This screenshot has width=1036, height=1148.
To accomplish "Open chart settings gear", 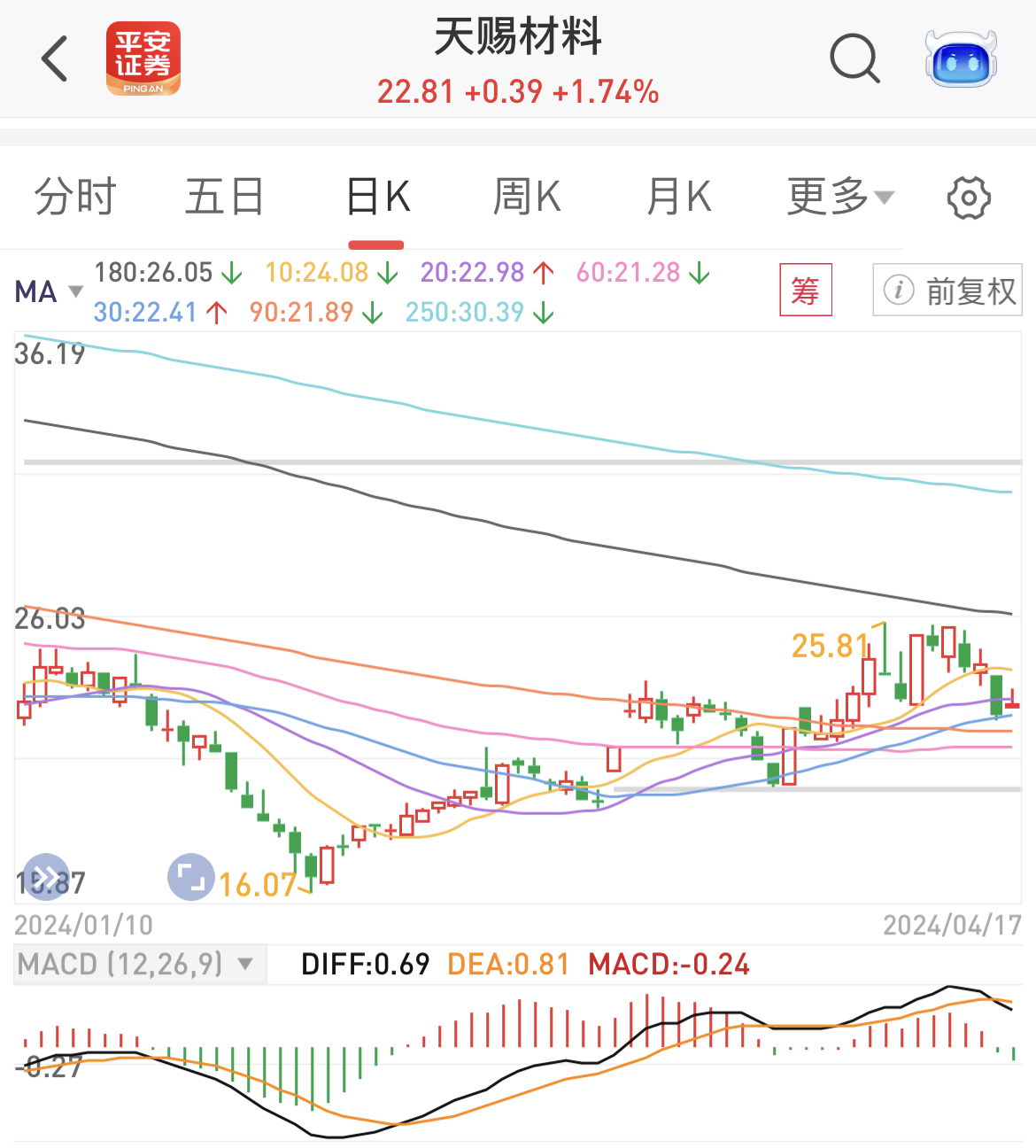I will [x=969, y=198].
